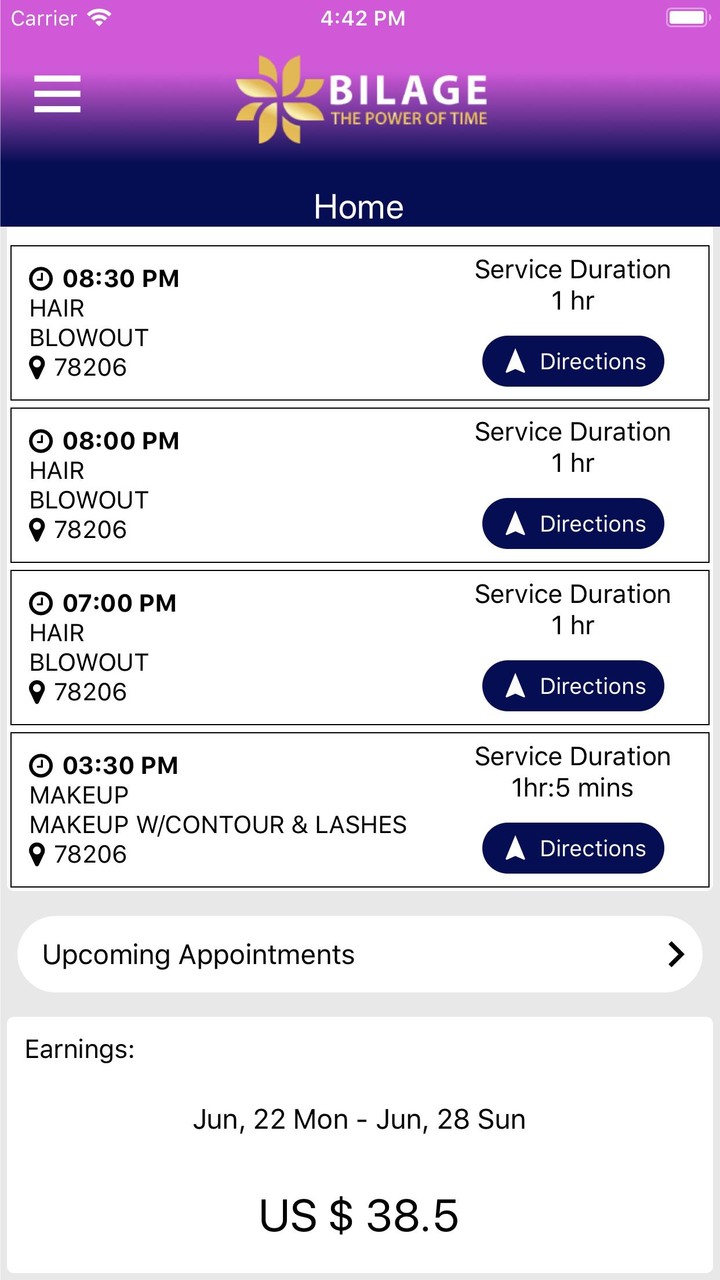
Task: Tap the battery indicator in the status bar
Action: [686, 16]
